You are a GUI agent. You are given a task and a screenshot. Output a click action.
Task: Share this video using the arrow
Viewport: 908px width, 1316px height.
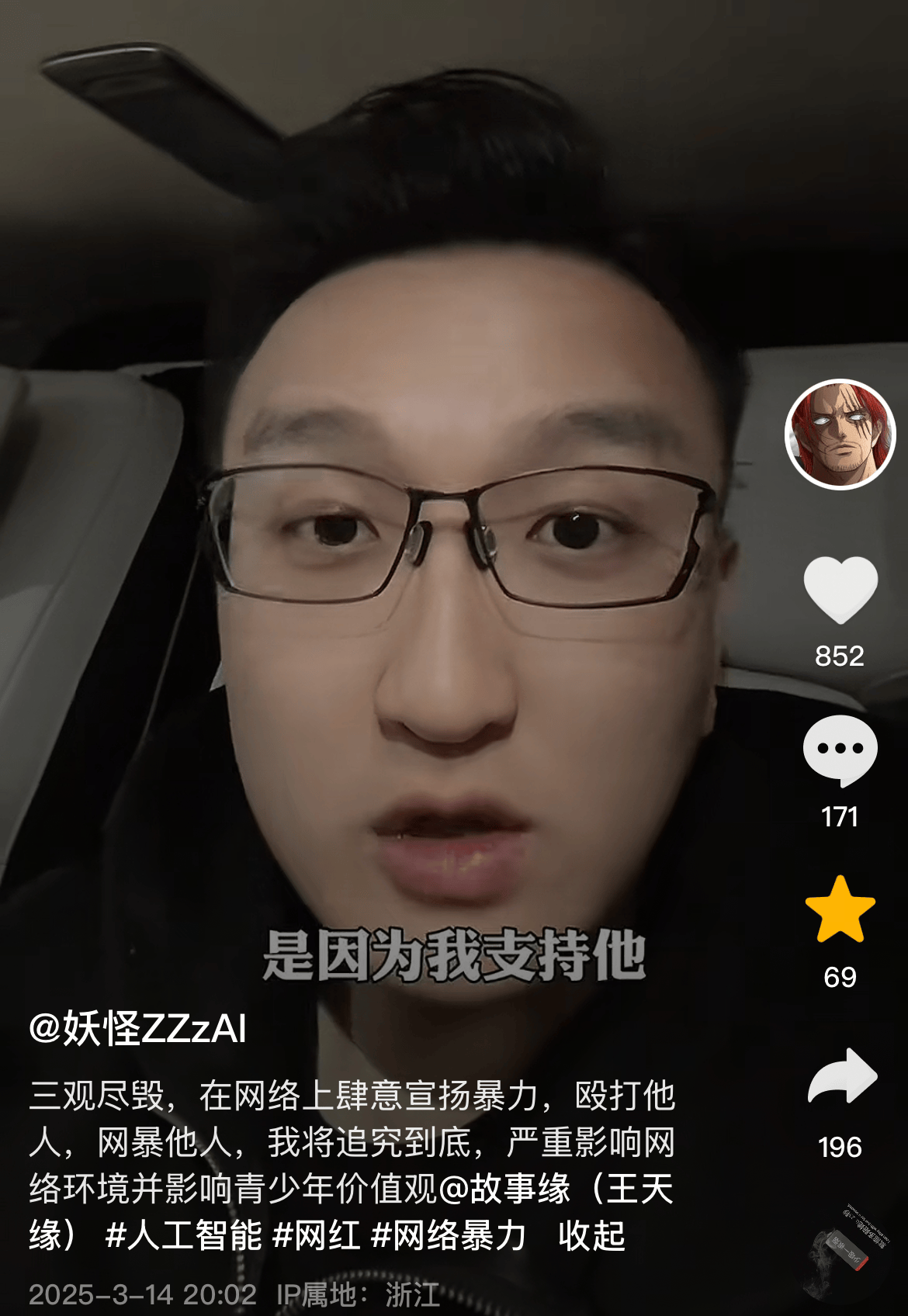pos(841,1077)
